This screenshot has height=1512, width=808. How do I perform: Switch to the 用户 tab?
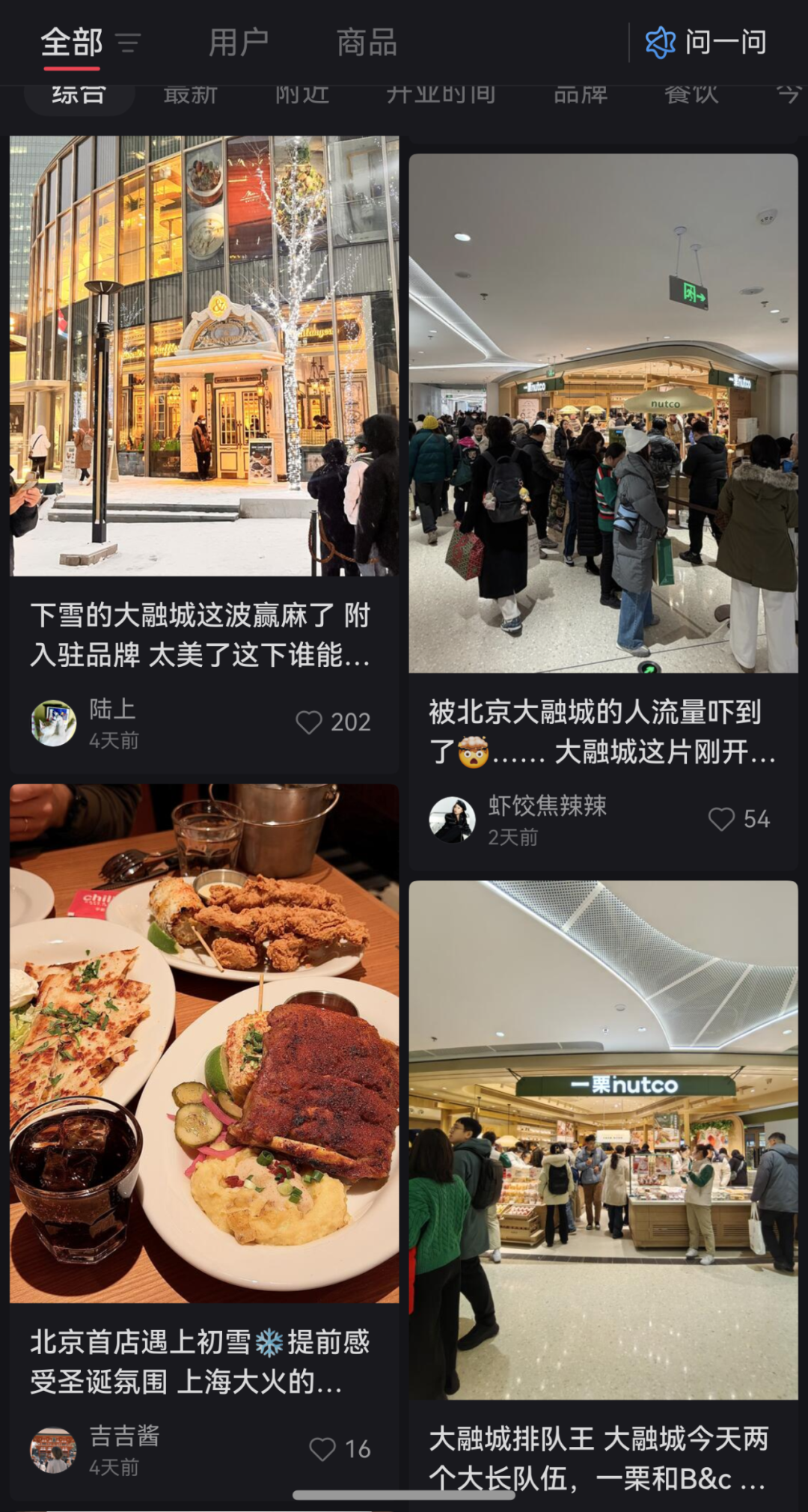click(x=238, y=43)
